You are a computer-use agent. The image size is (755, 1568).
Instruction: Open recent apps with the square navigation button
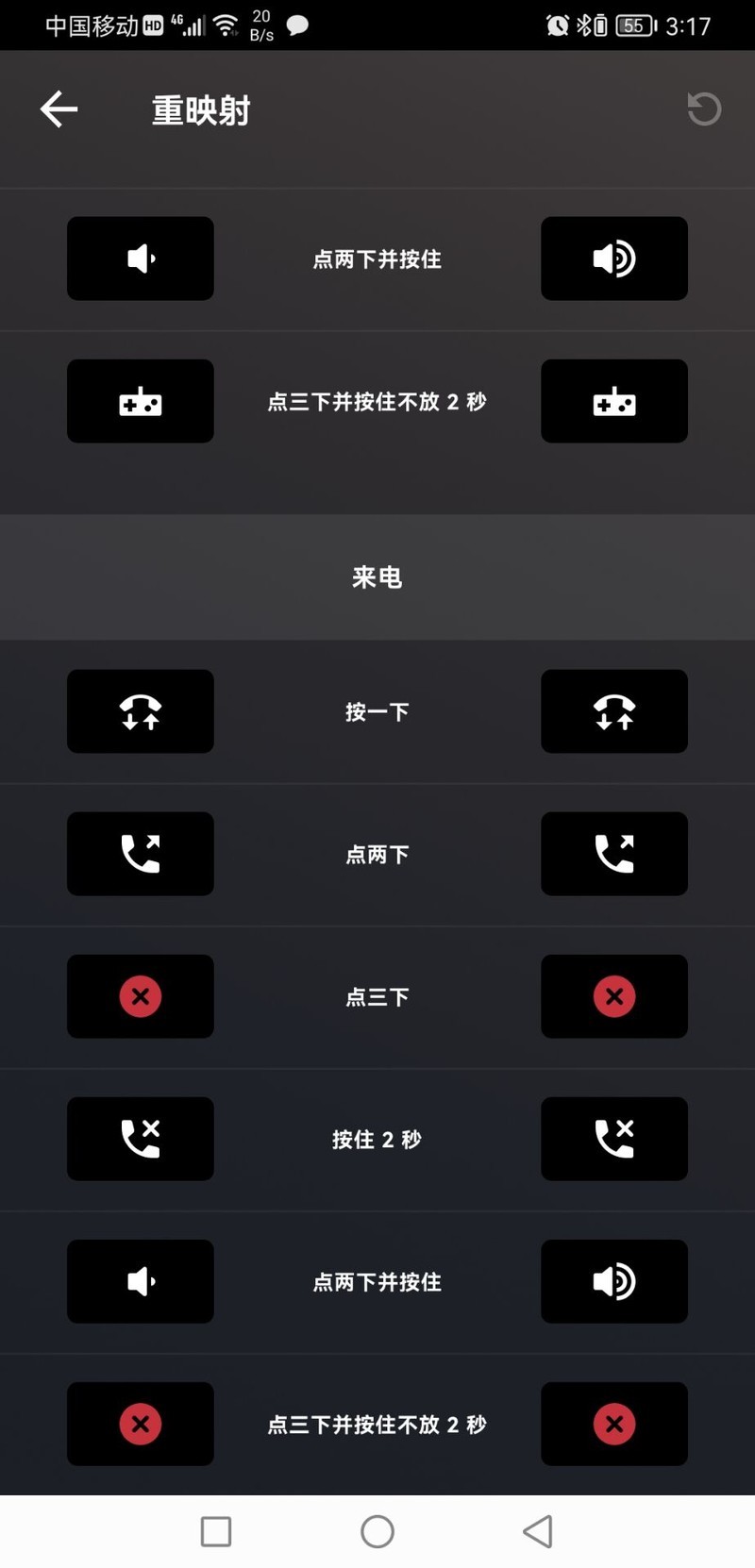pyautogui.click(x=216, y=1530)
